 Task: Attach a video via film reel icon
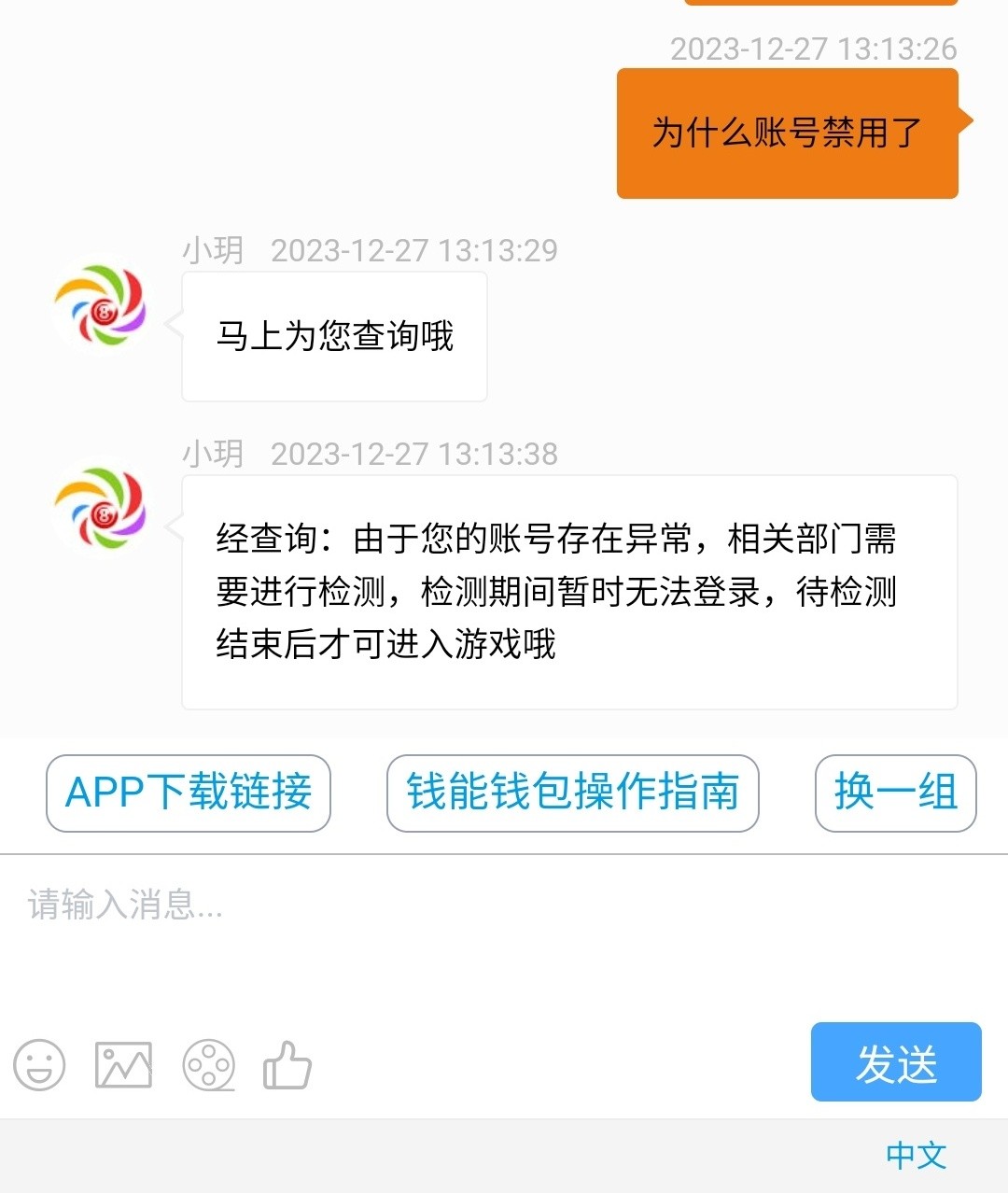pos(208,1065)
